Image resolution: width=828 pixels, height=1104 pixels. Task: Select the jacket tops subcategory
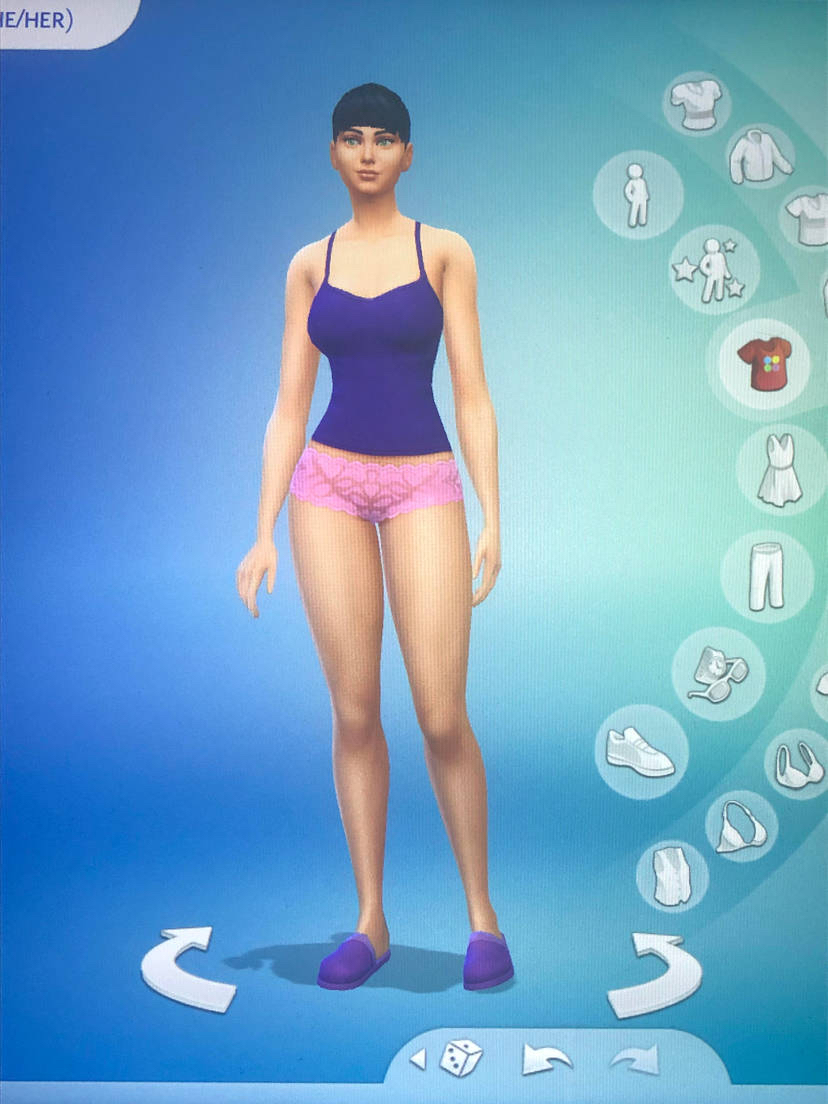759,156
